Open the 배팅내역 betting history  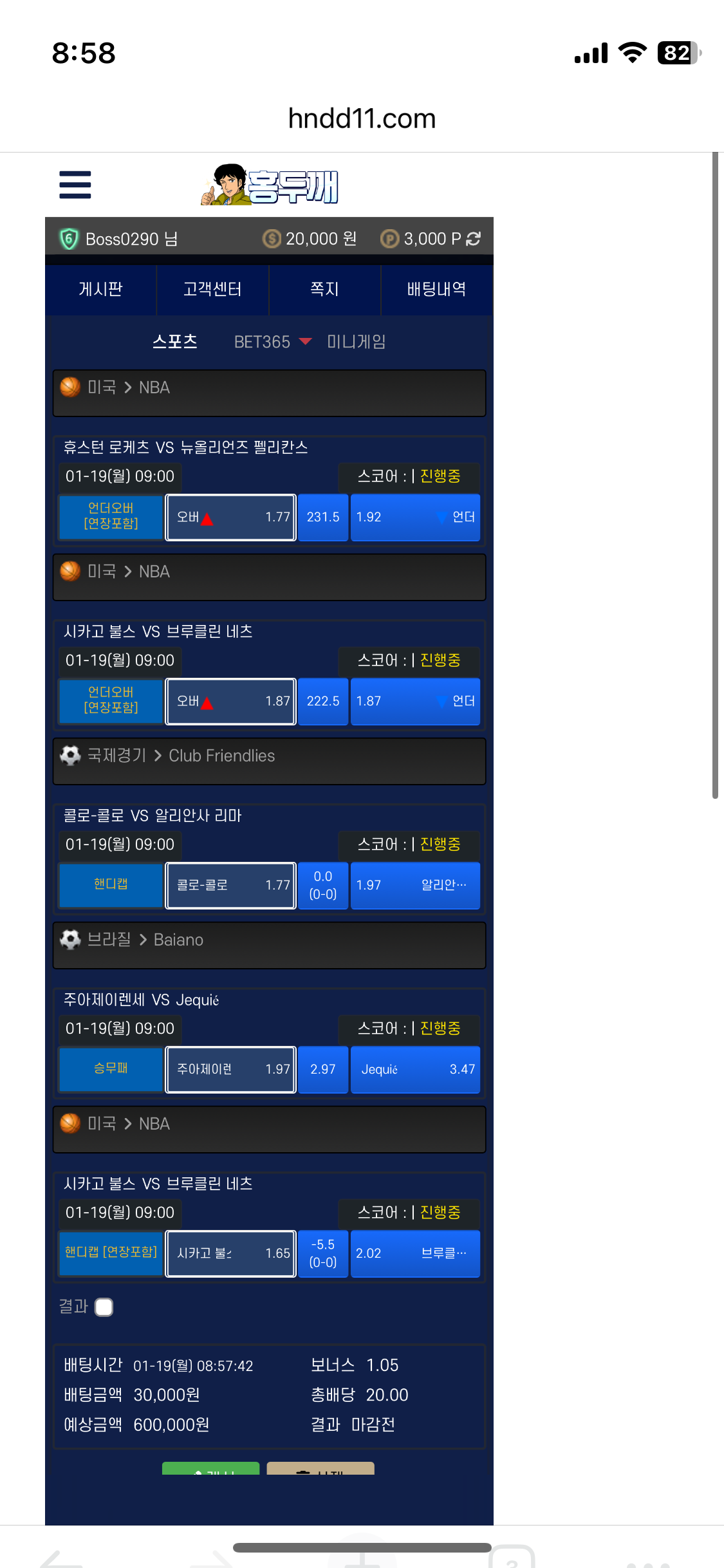click(x=436, y=289)
